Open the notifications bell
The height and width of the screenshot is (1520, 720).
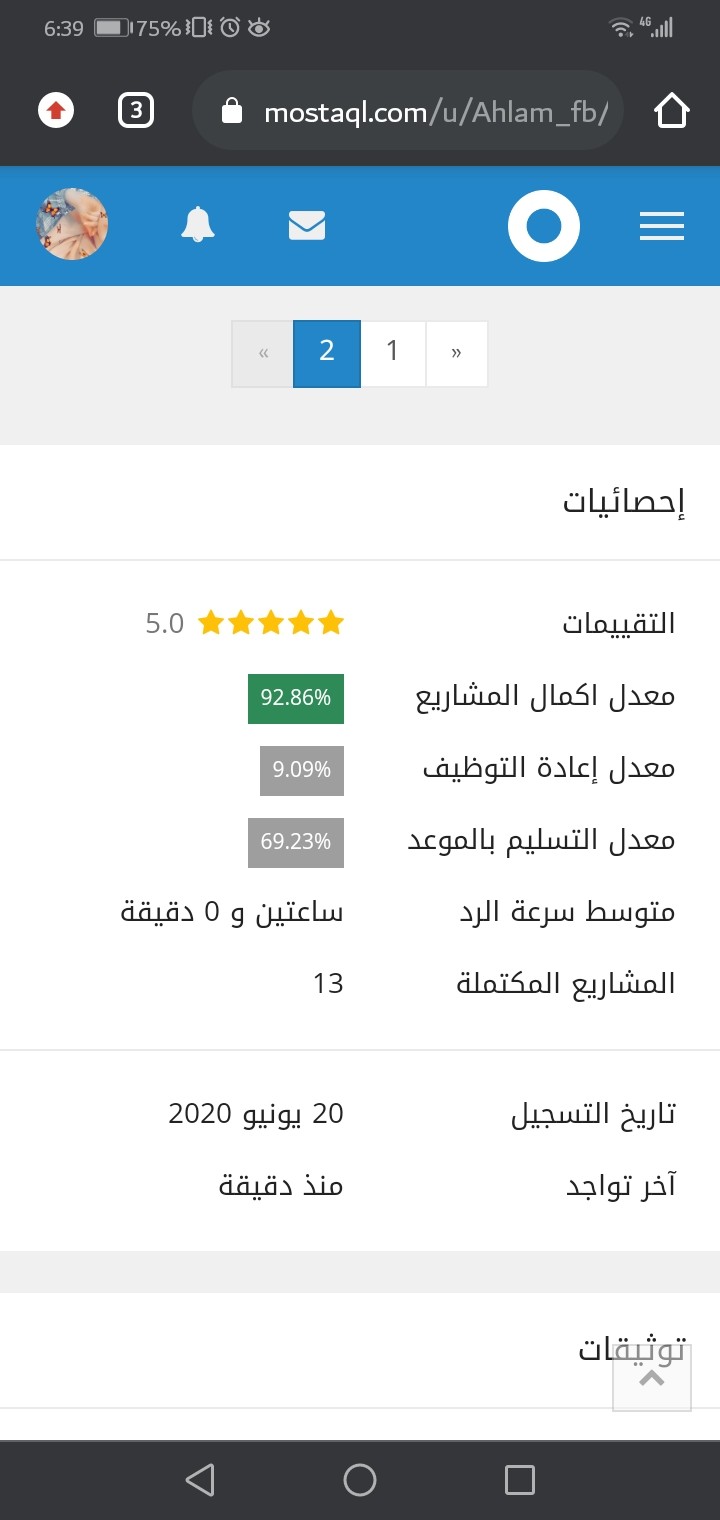pos(198,224)
